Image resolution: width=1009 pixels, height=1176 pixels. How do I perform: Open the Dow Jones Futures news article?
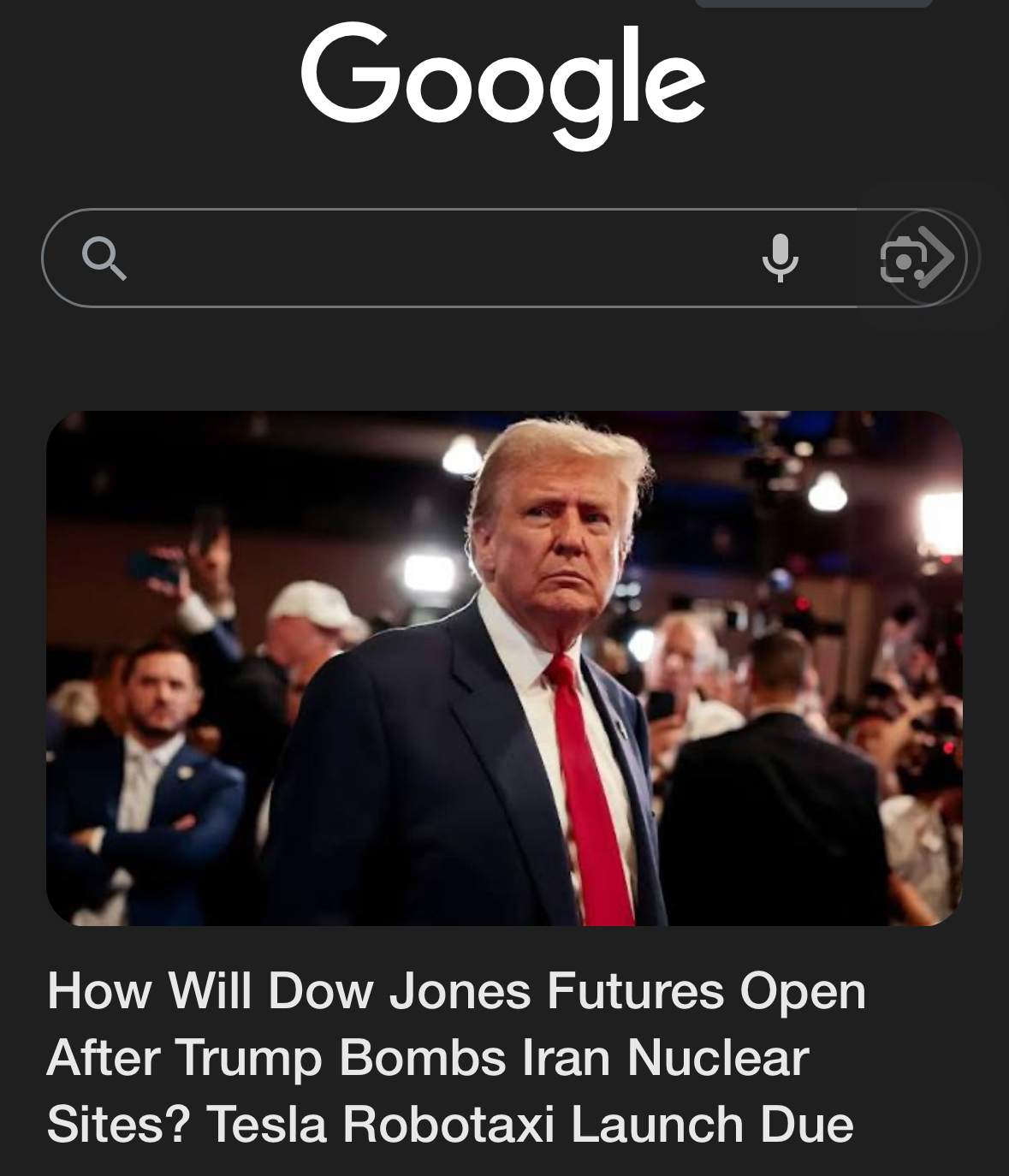pos(456,1056)
